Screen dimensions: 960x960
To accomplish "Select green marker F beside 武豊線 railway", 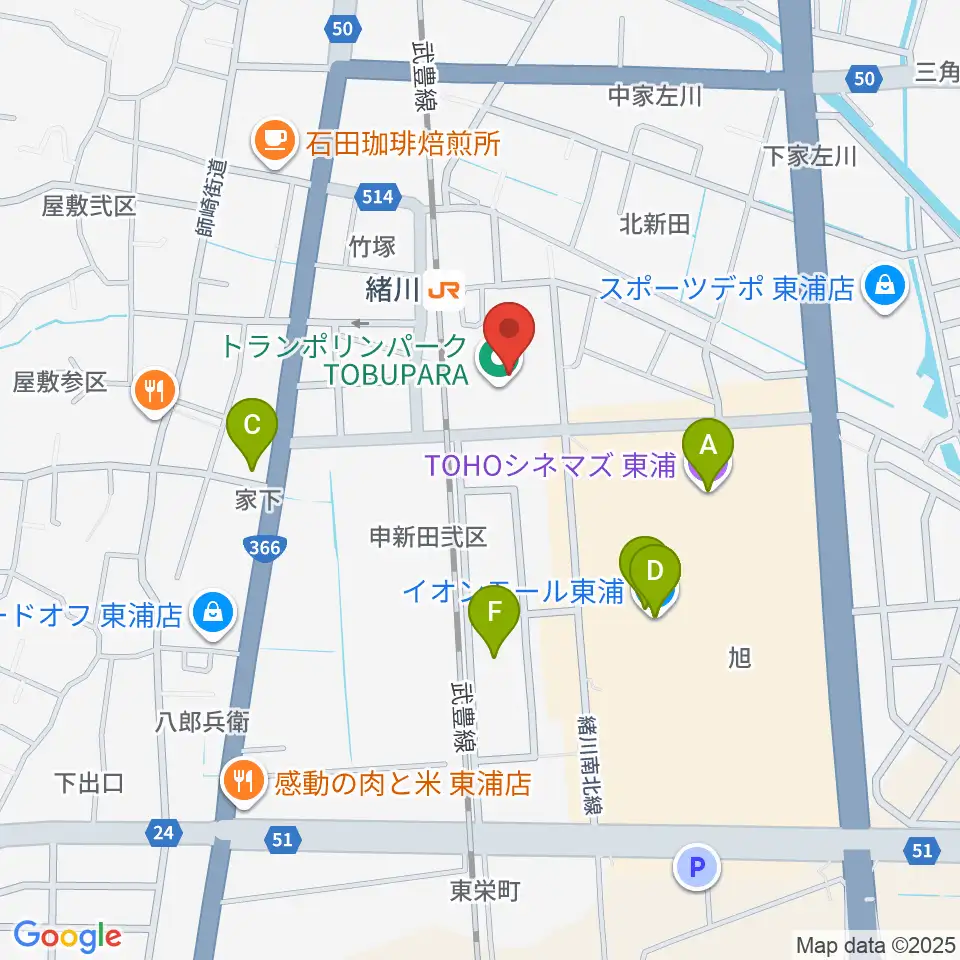I will coord(493,618).
